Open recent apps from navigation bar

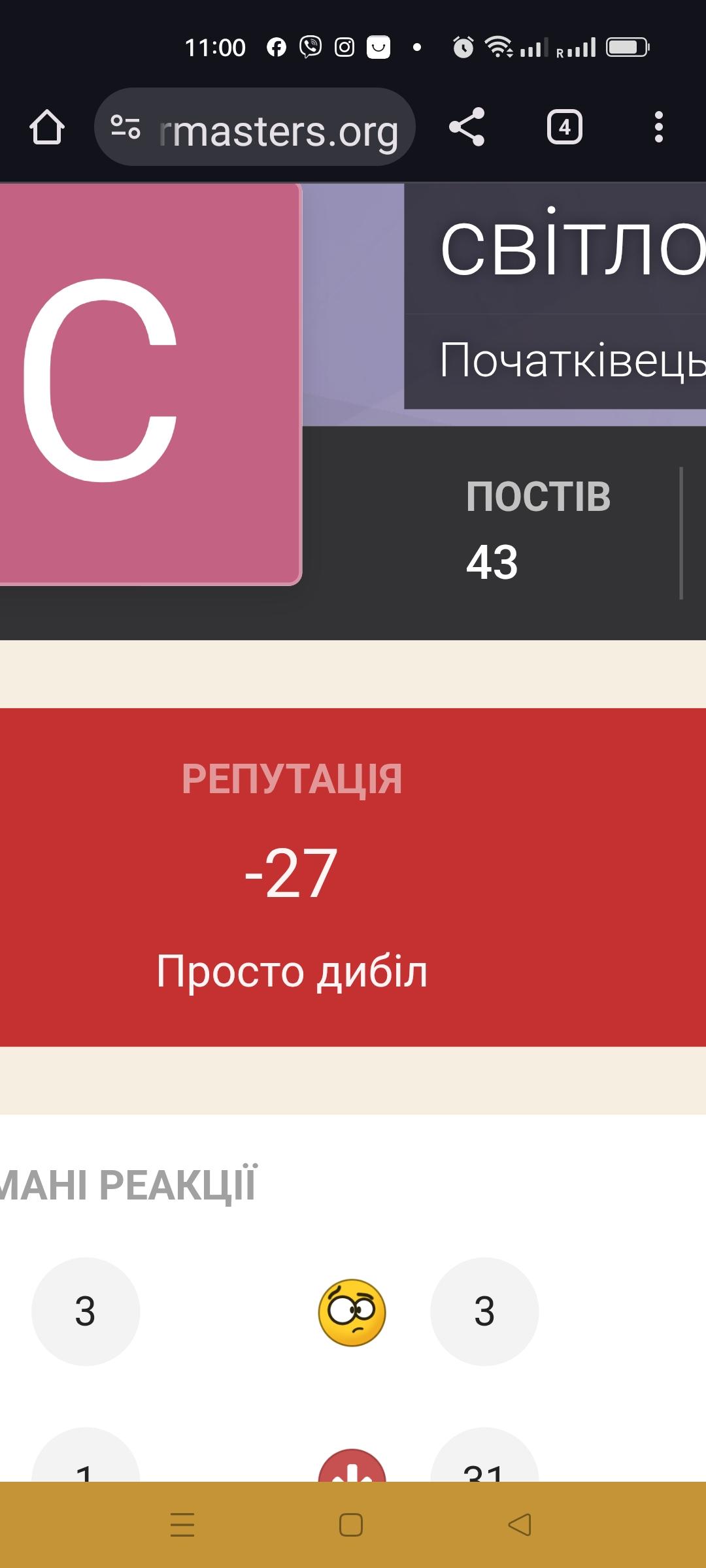tap(182, 1525)
